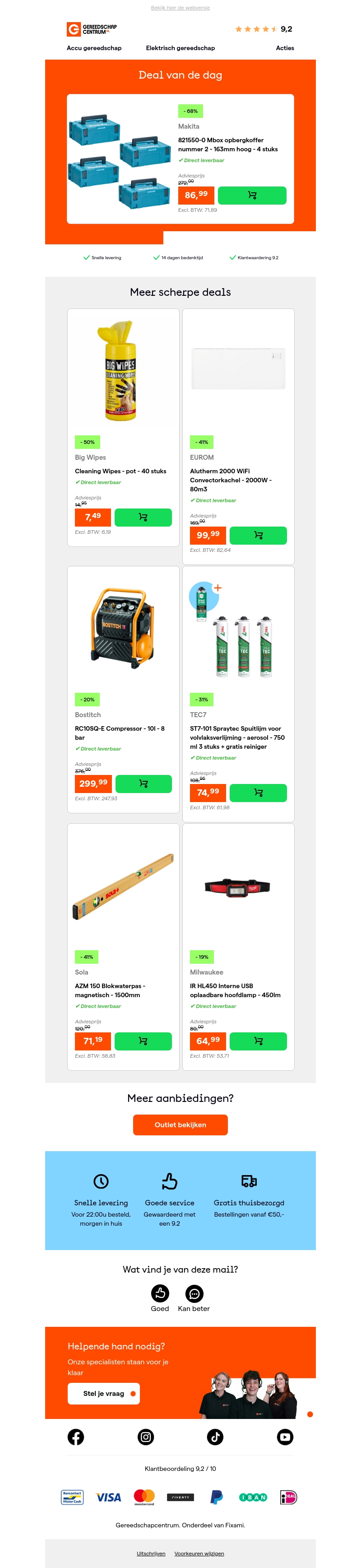Tap the Uitschrijven link

pyautogui.click(x=151, y=1554)
